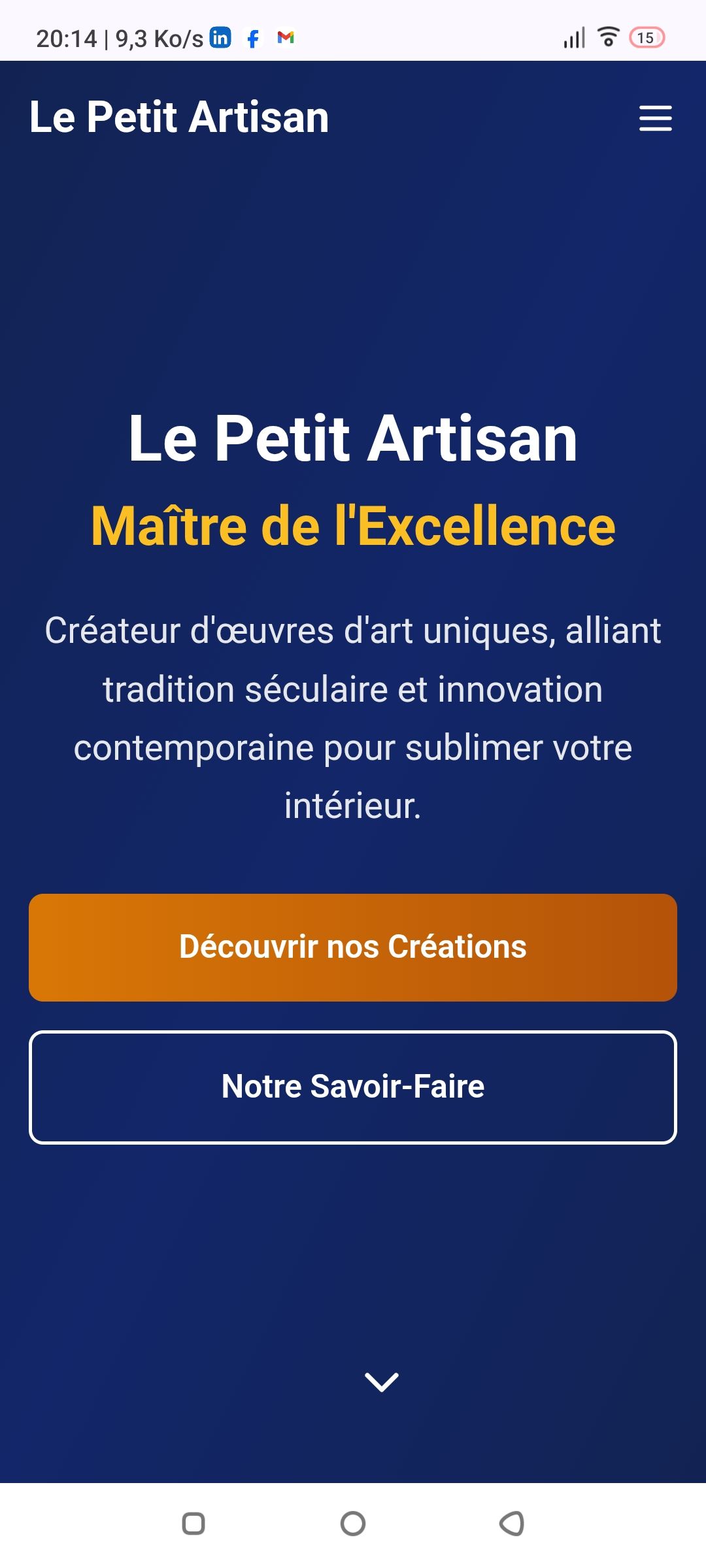Go to the phone's home screen
This screenshot has width=706, height=1568.
point(353,1524)
